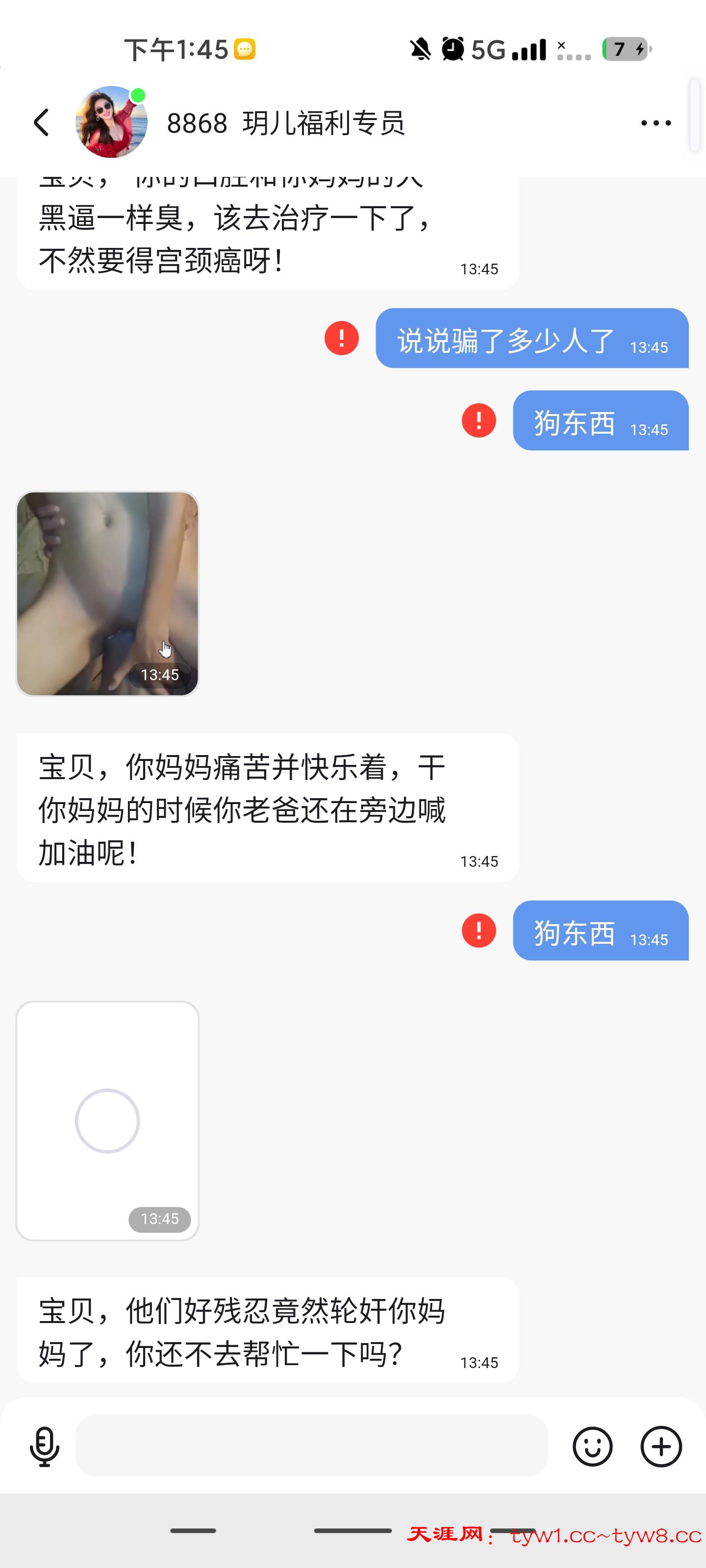Switch to voice message microphone
The height and width of the screenshot is (1568, 706).
45,1446
